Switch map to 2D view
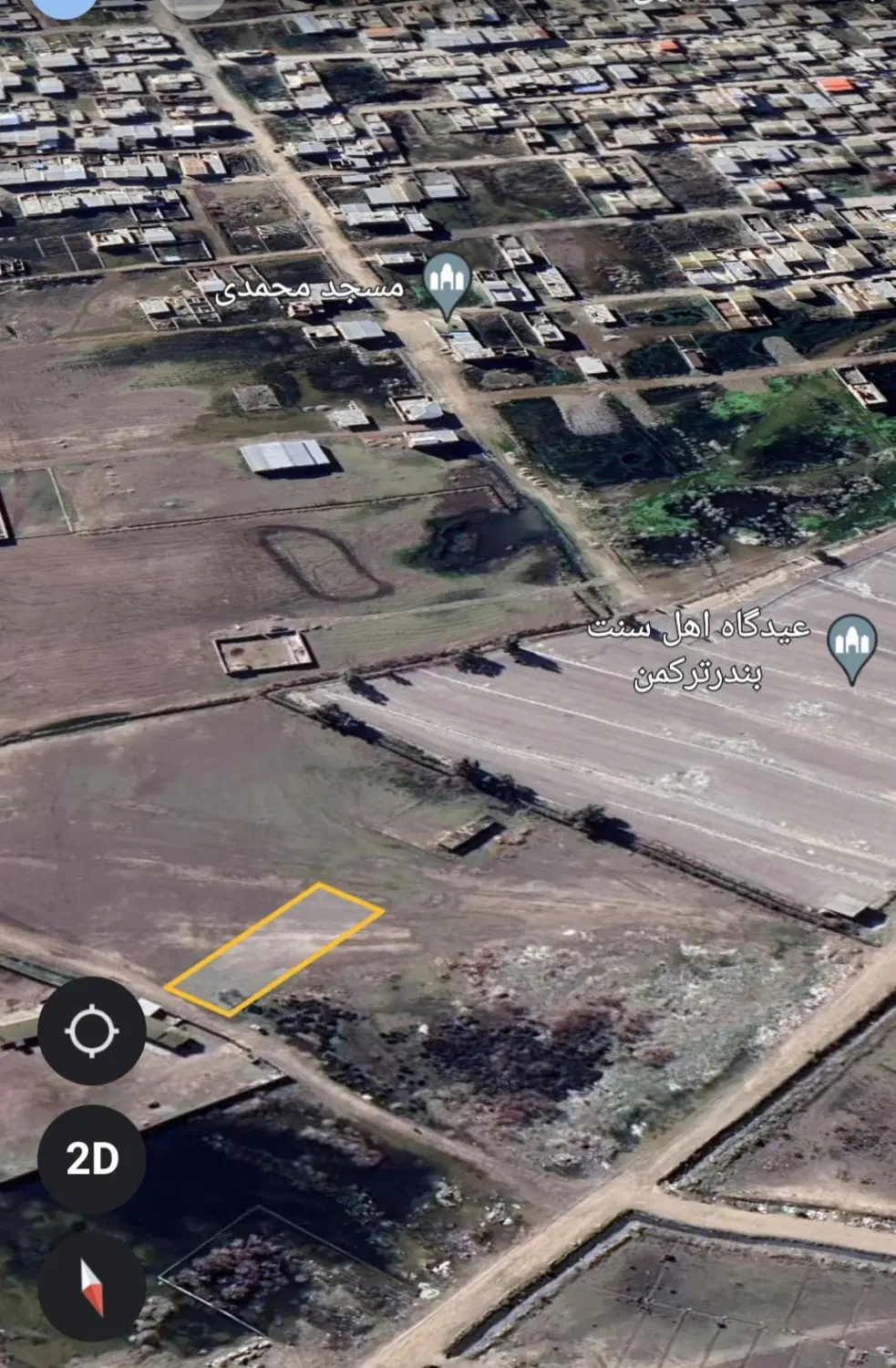This screenshot has height=1368, width=896. [x=92, y=1159]
